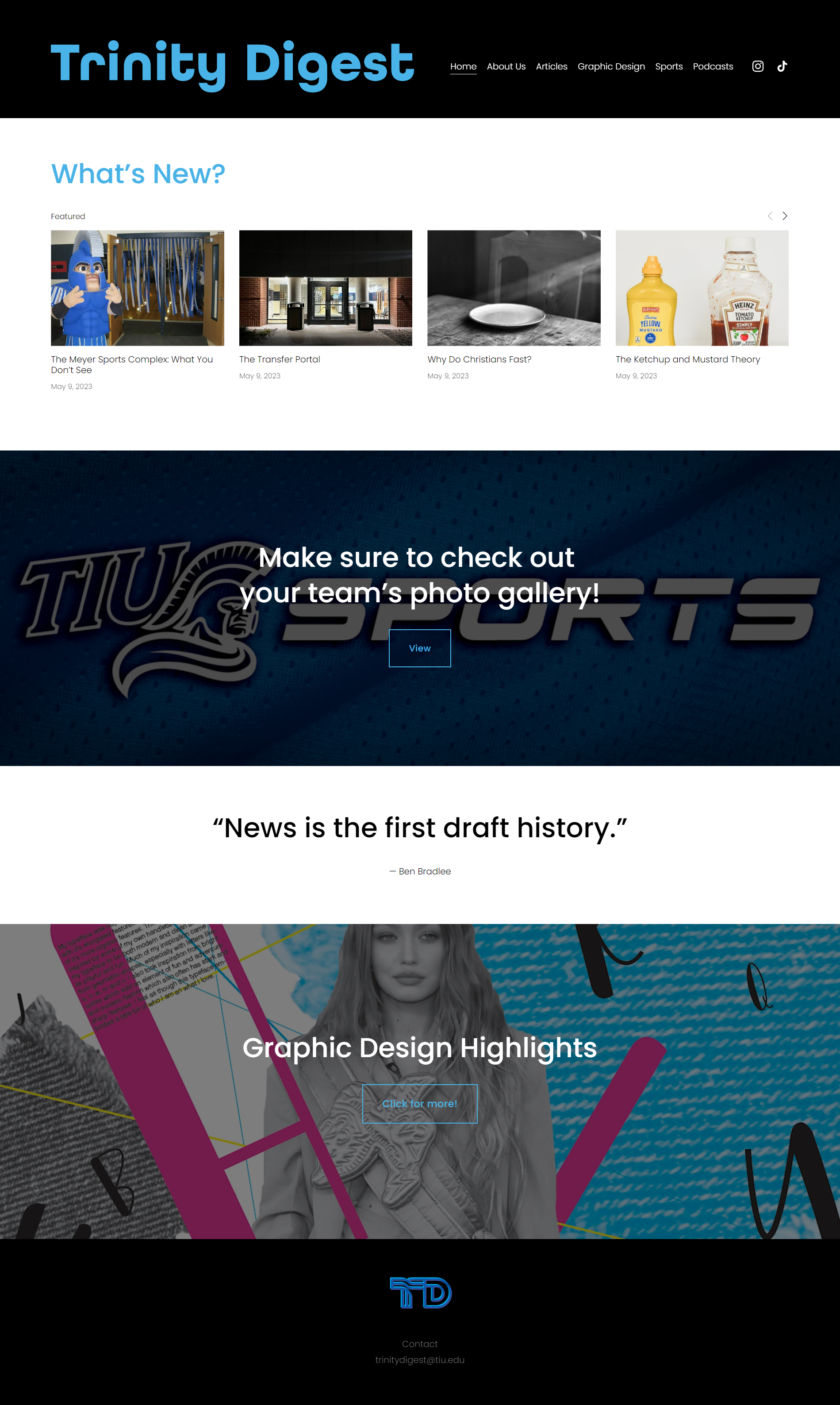Show next featured articles with right arrow
This screenshot has height=1405, width=840.
(x=785, y=216)
